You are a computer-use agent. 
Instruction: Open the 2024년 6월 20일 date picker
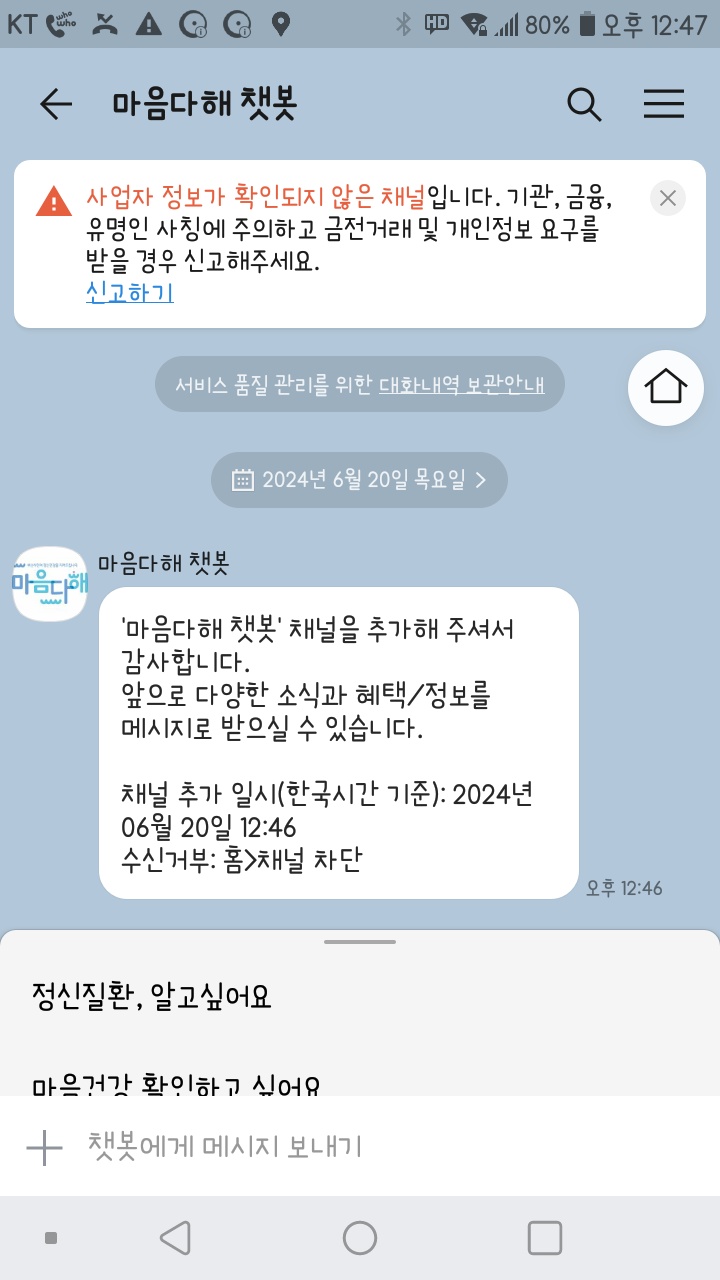(359, 480)
